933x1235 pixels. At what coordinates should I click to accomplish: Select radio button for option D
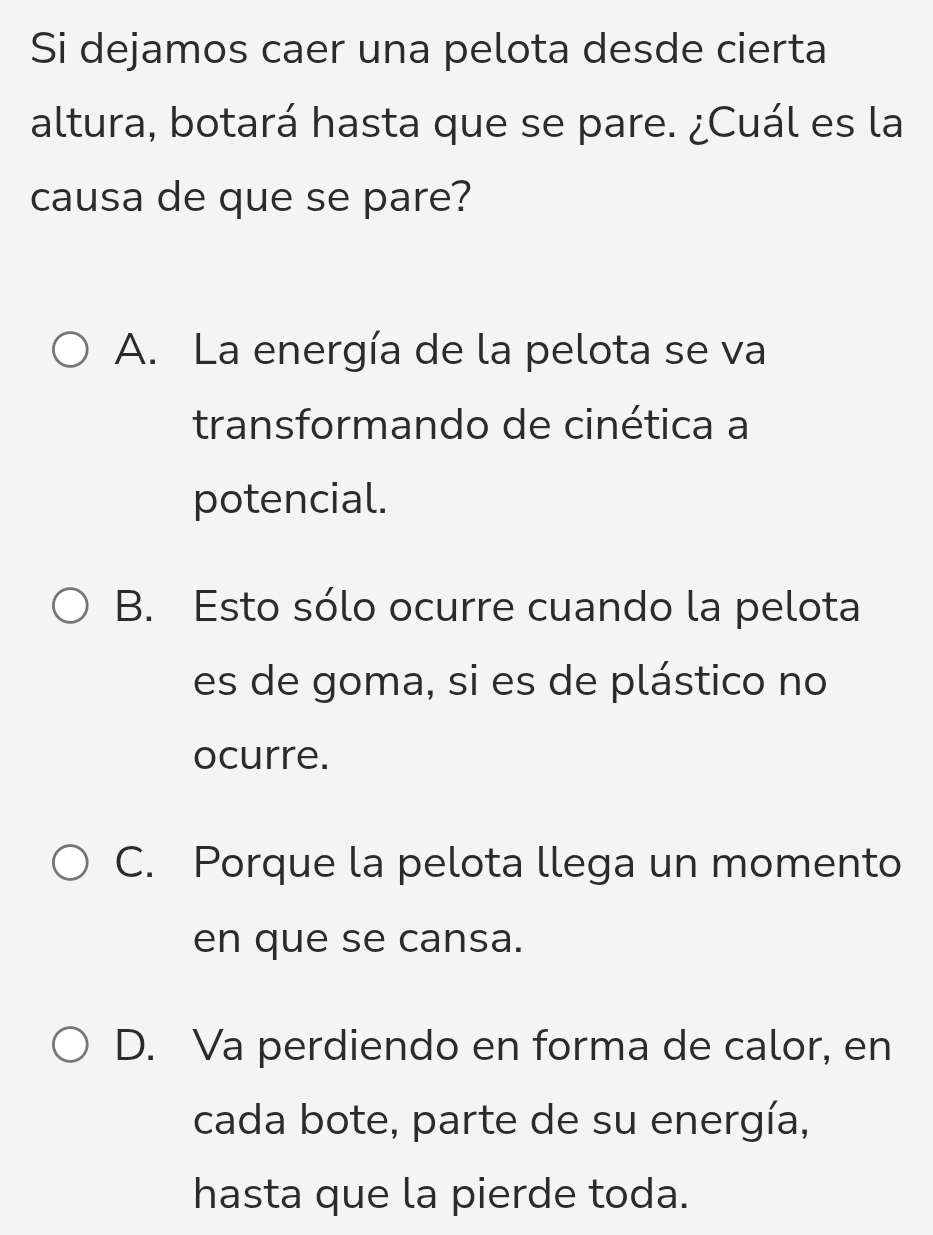tap(69, 1046)
